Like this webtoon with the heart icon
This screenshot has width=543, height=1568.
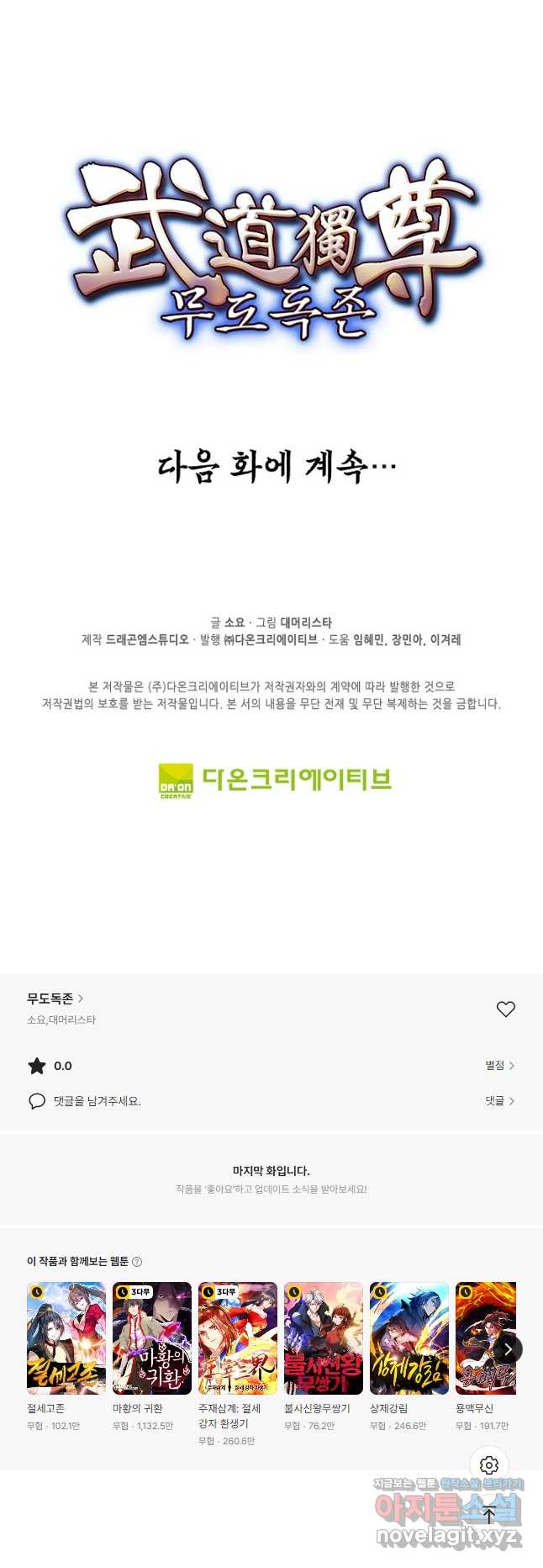[505, 1009]
